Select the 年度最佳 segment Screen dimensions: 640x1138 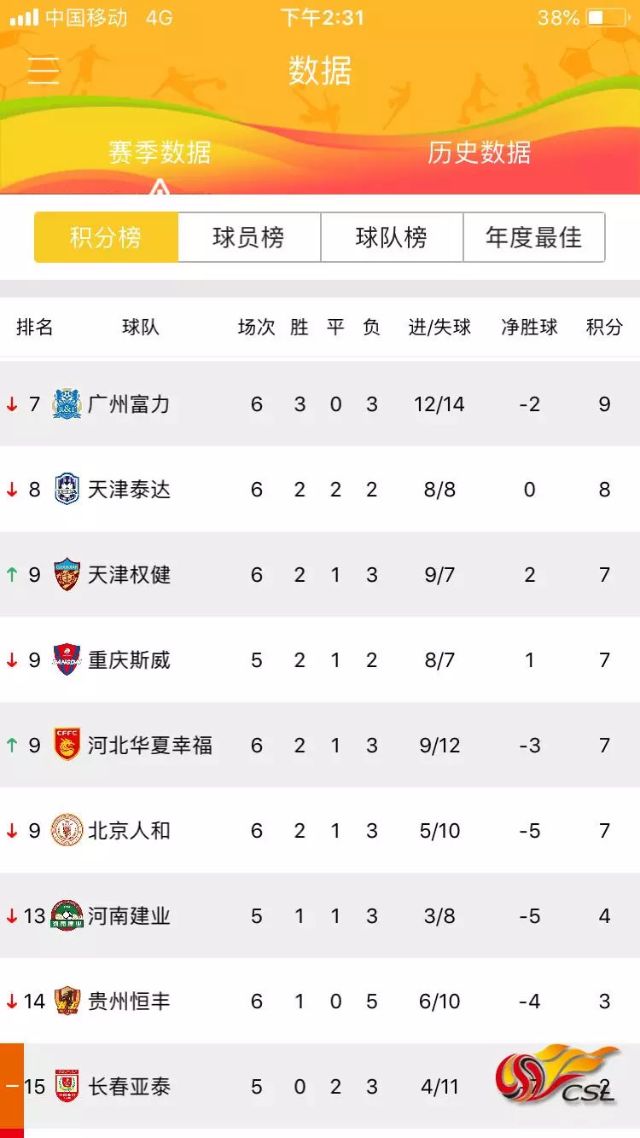click(534, 237)
